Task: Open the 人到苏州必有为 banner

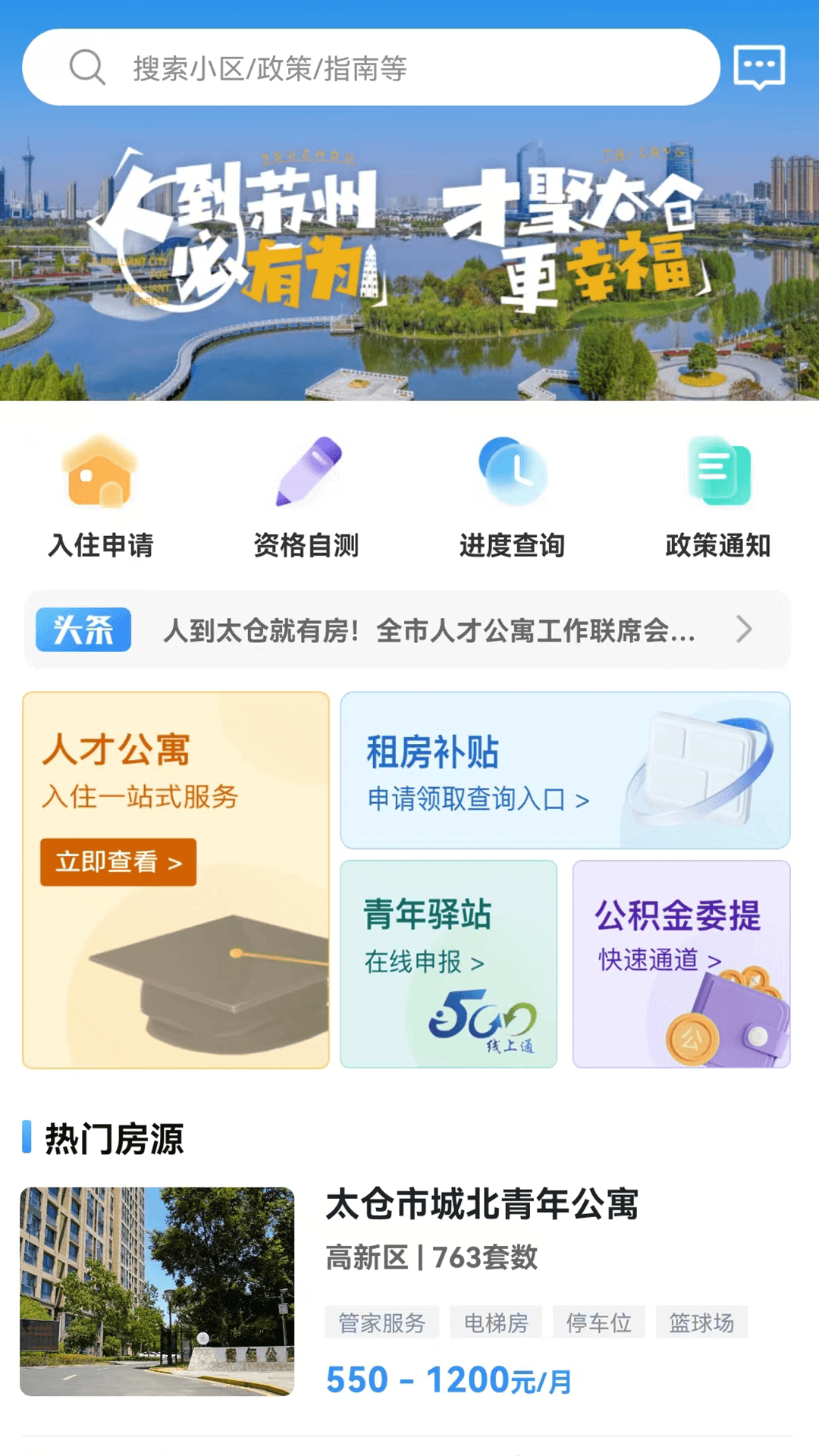Action: click(x=409, y=250)
